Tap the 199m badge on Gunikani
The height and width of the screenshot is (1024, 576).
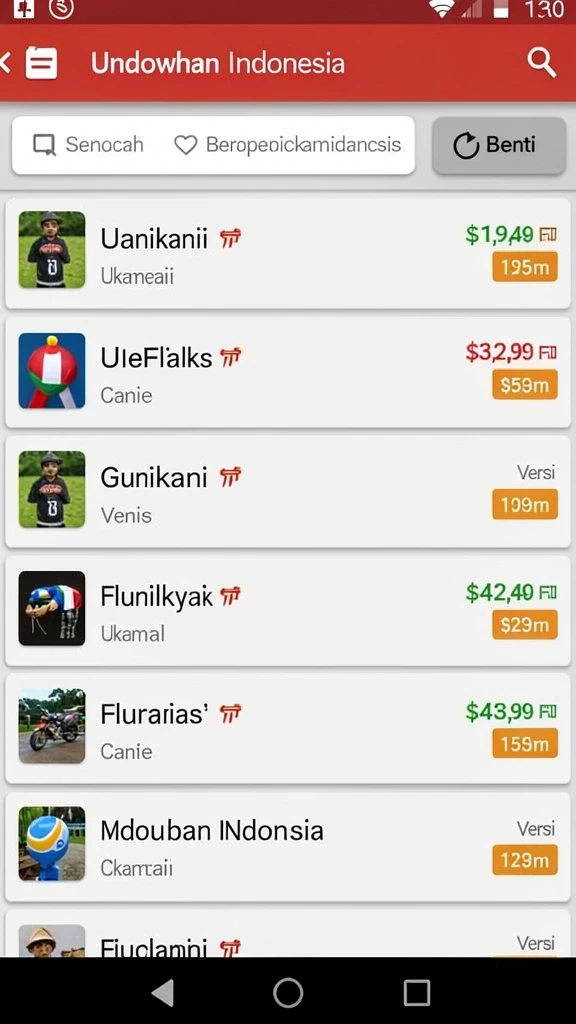(x=525, y=504)
